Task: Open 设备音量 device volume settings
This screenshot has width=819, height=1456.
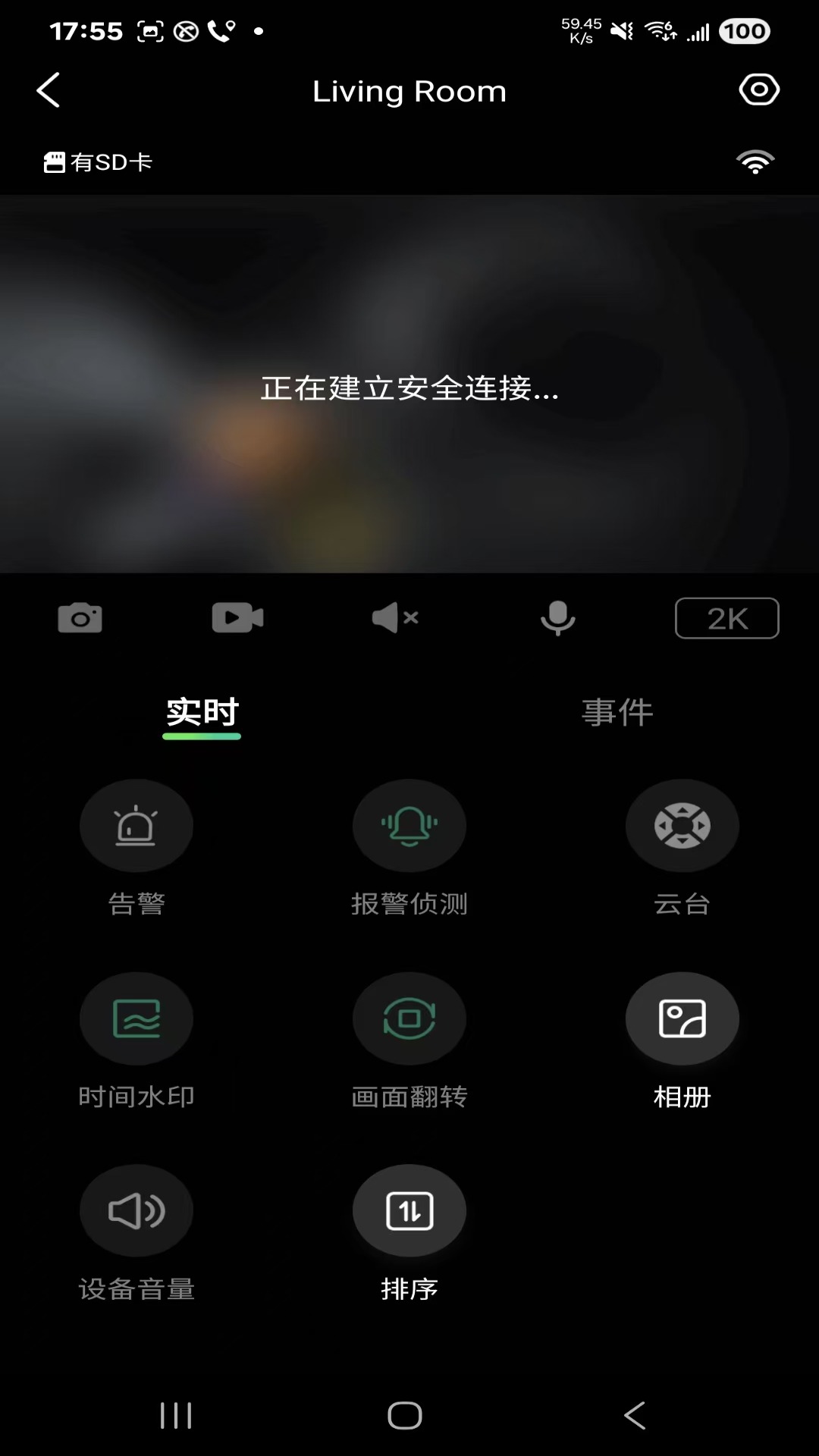Action: click(x=136, y=1211)
